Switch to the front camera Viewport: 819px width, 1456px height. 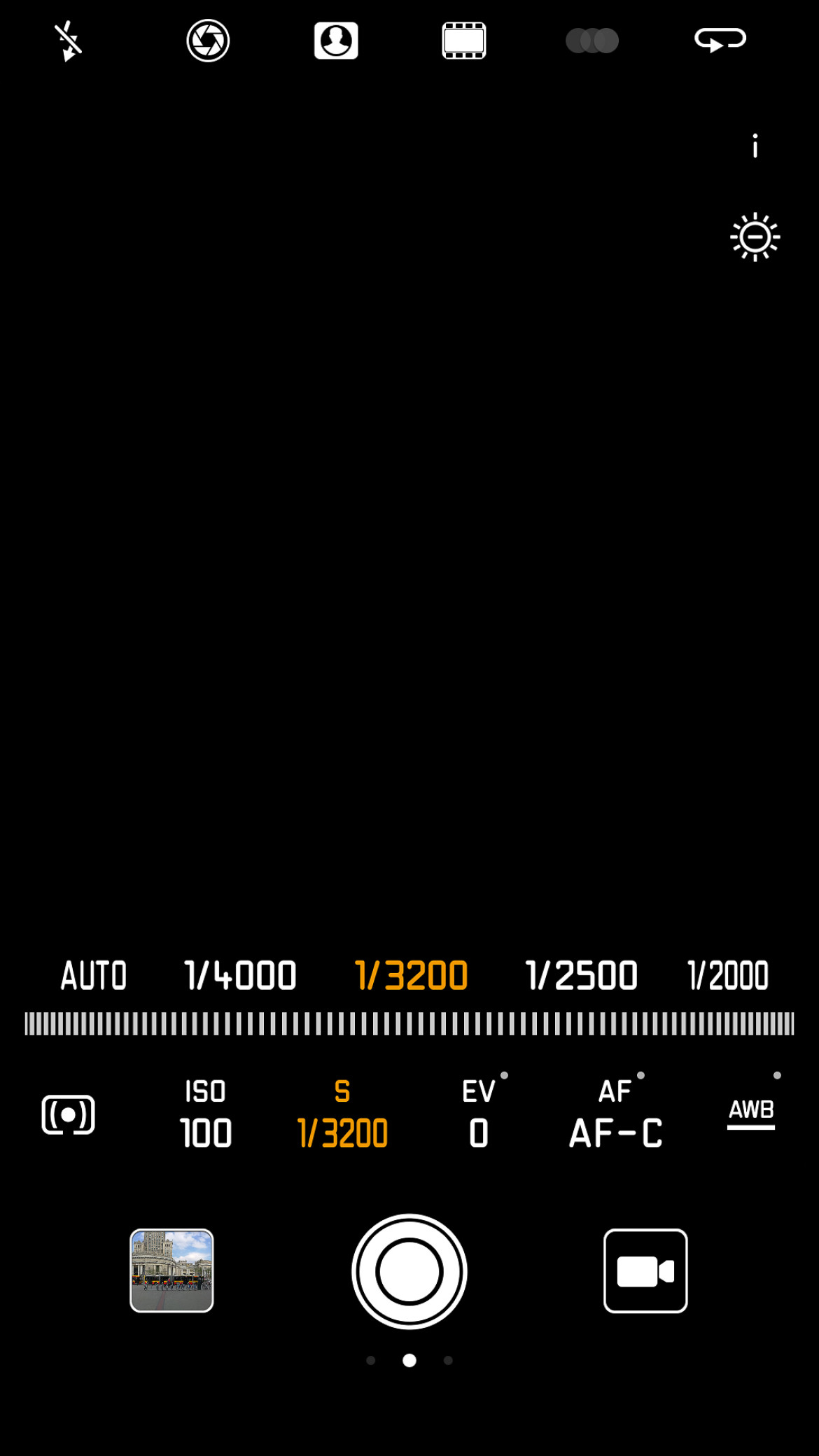[x=720, y=40]
